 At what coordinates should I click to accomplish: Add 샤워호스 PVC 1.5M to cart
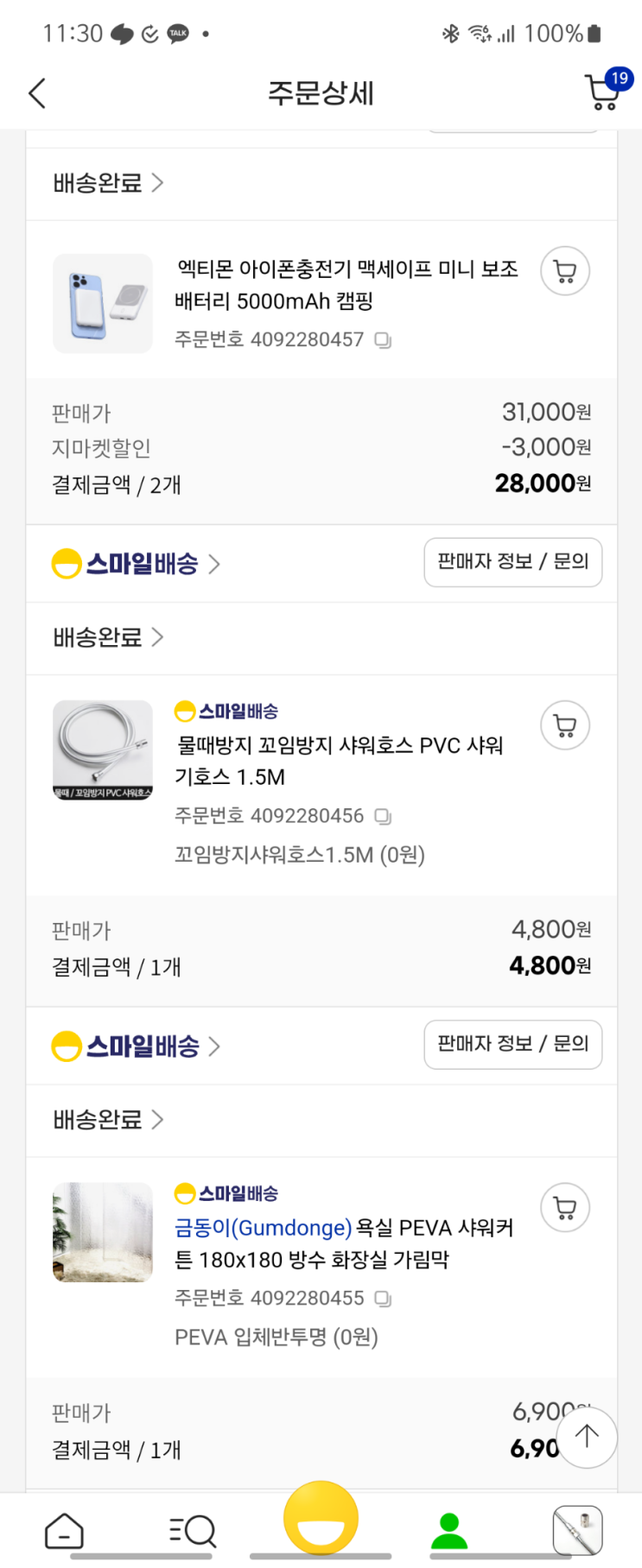[565, 725]
